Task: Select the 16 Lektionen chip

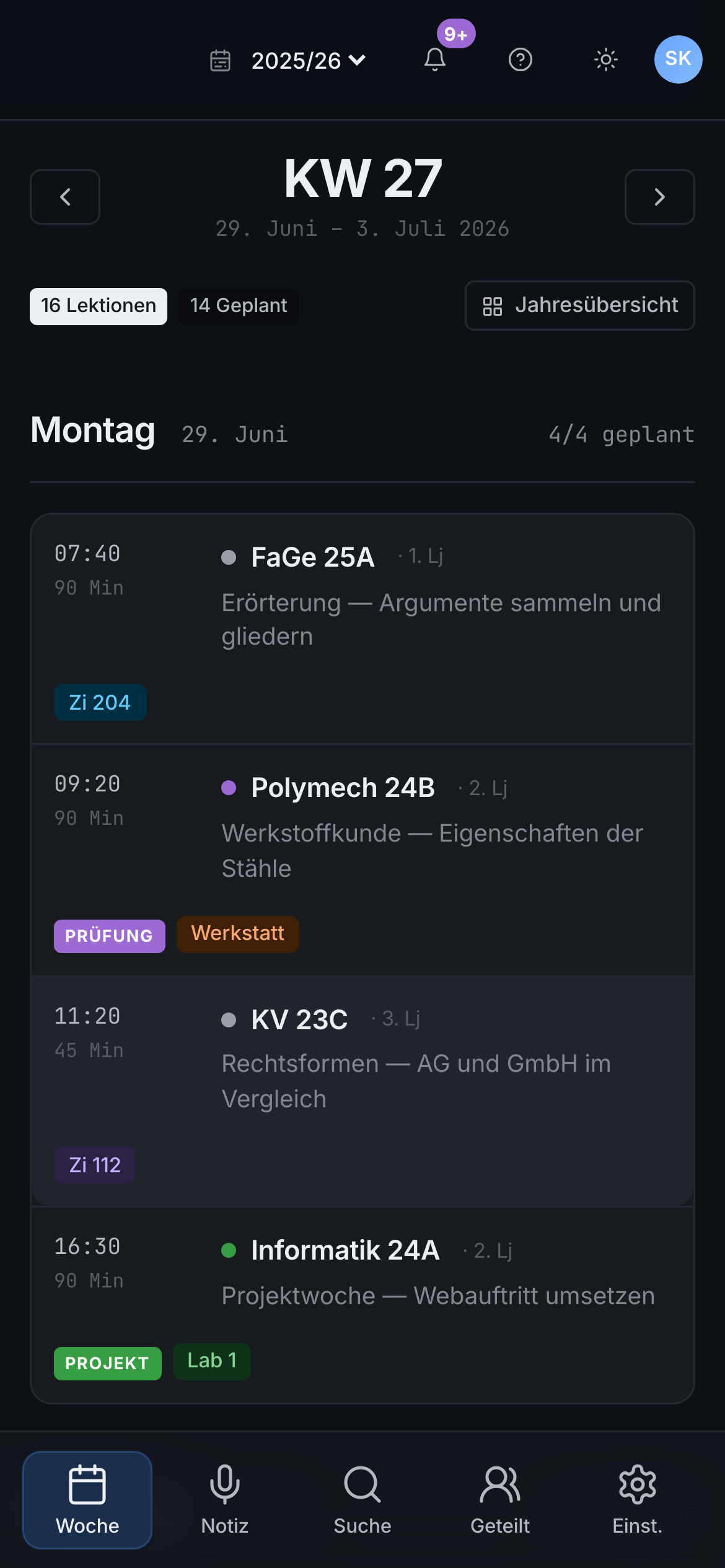Action: click(99, 306)
